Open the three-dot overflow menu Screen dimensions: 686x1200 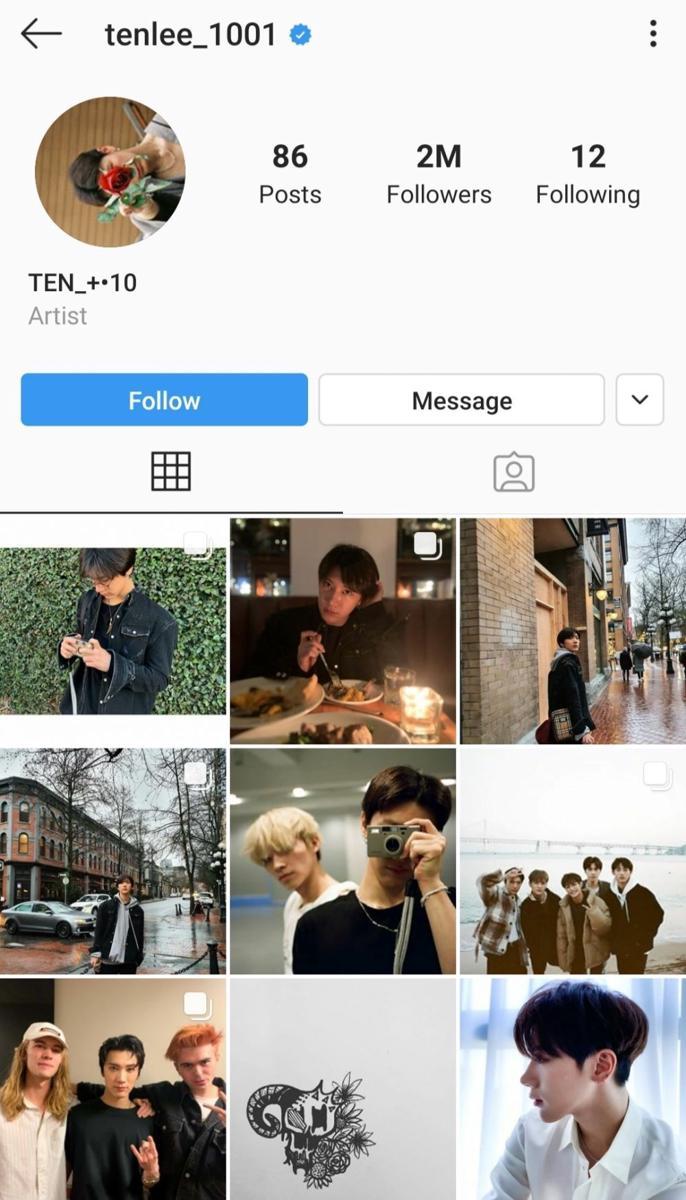(653, 34)
